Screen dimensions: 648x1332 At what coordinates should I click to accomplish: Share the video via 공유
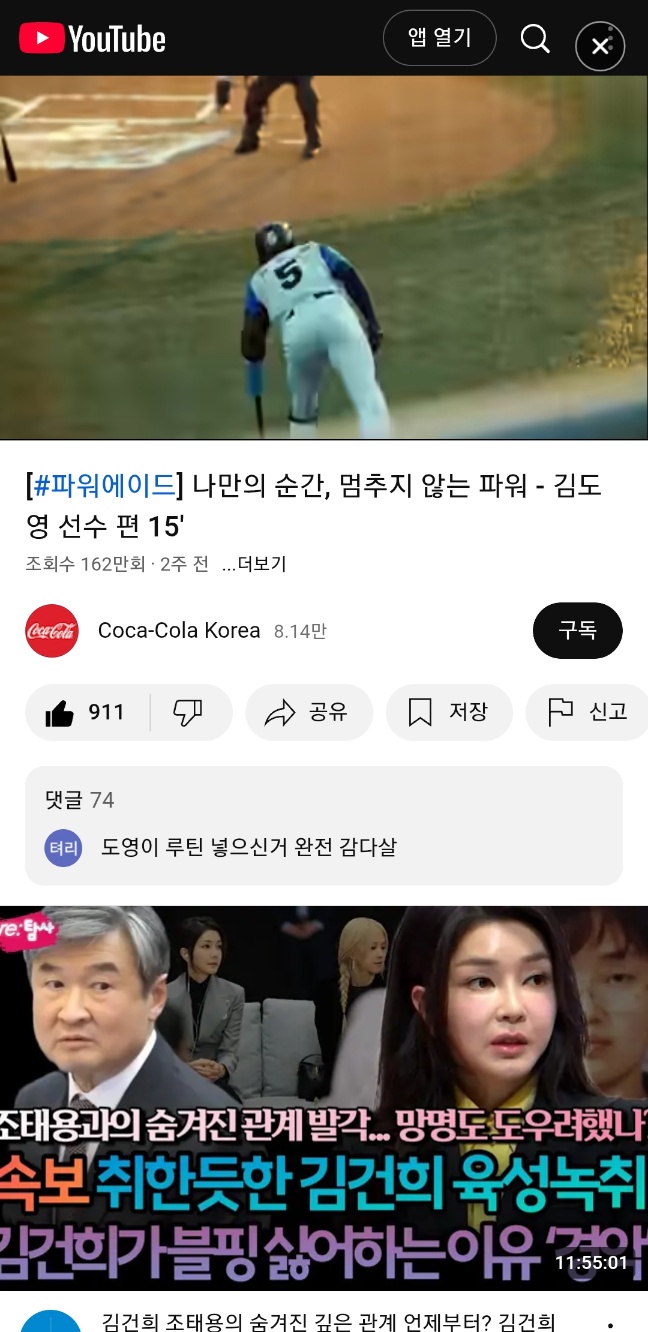[308, 712]
